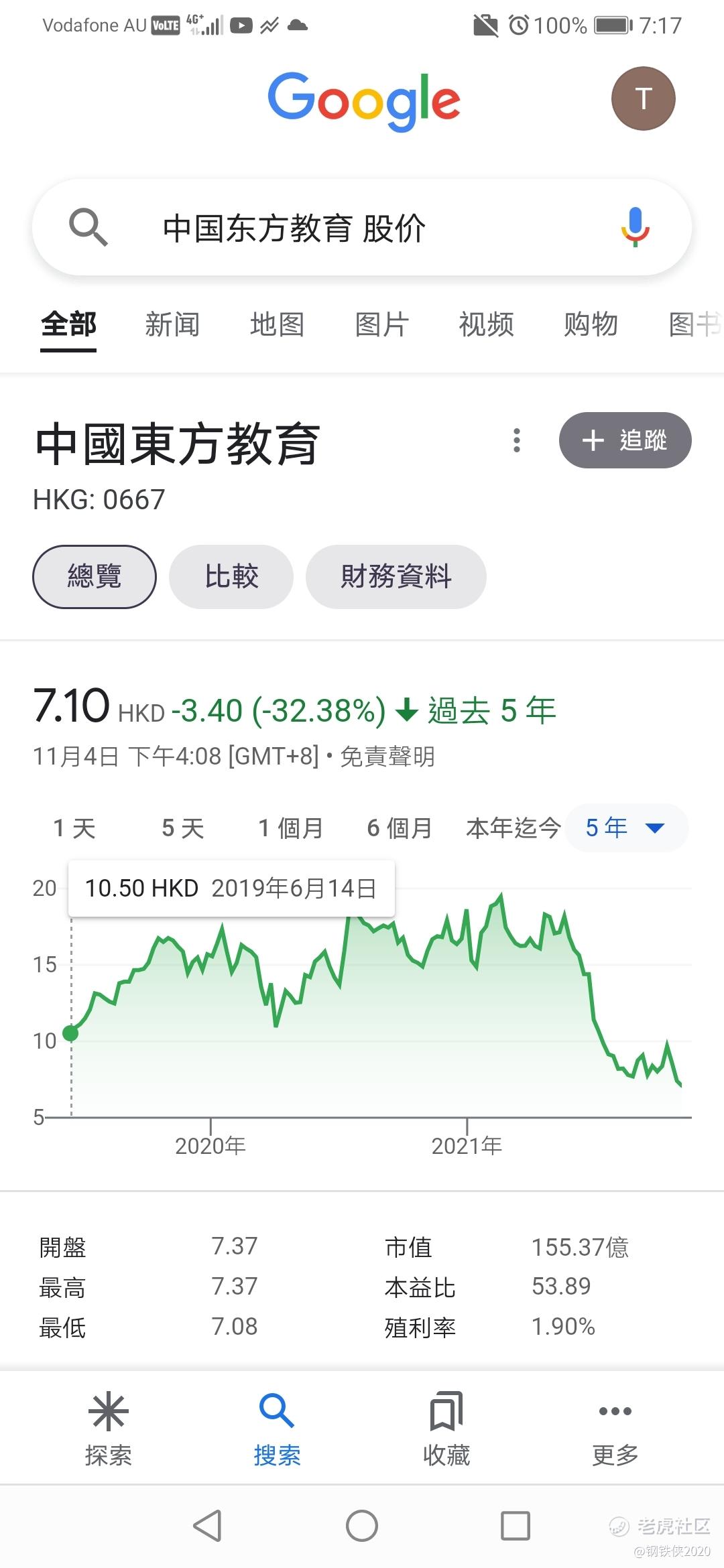Switch to the 图片 tab
This screenshot has height=1568, width=724.
point(381,325)
